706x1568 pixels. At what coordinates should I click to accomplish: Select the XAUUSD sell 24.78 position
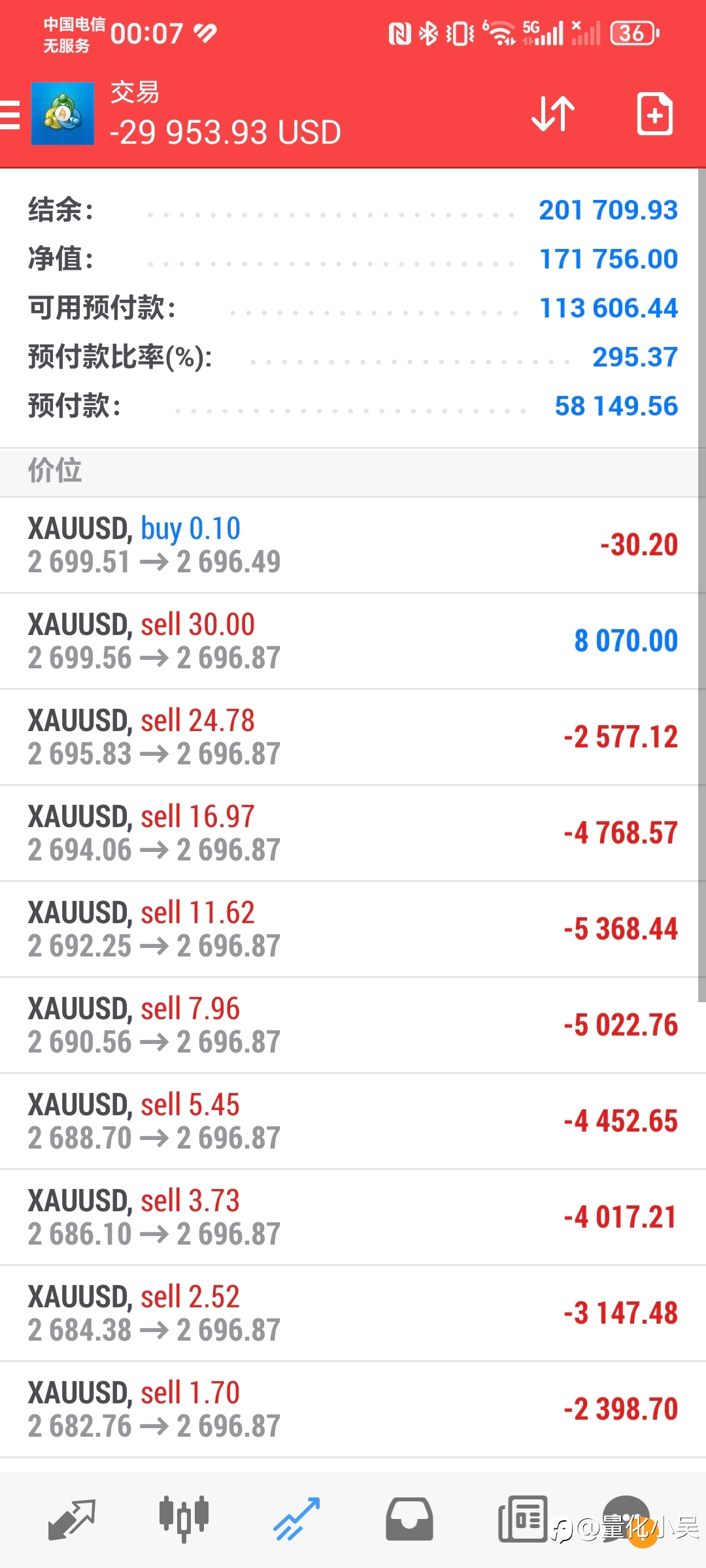coord(353,737)
